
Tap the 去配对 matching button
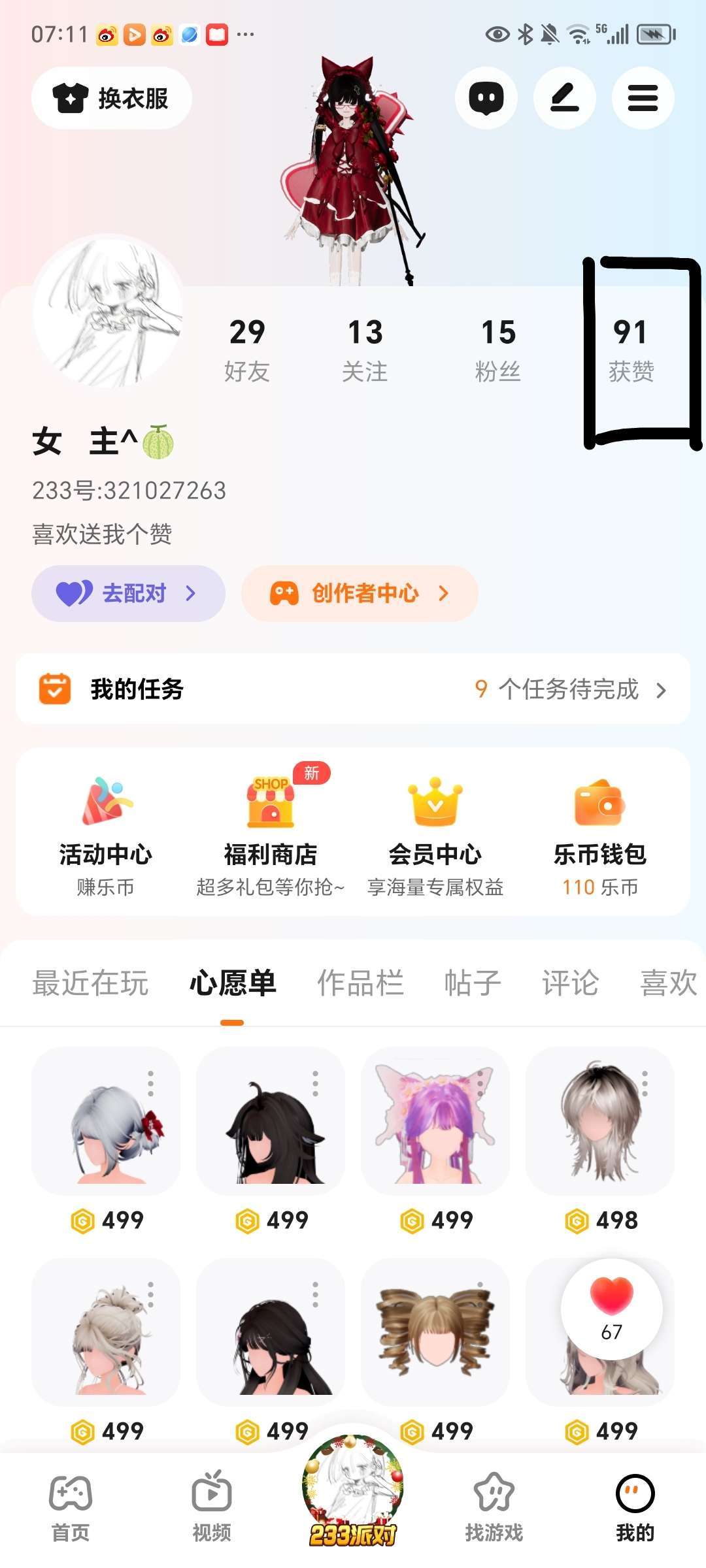[x=128, y=593]
